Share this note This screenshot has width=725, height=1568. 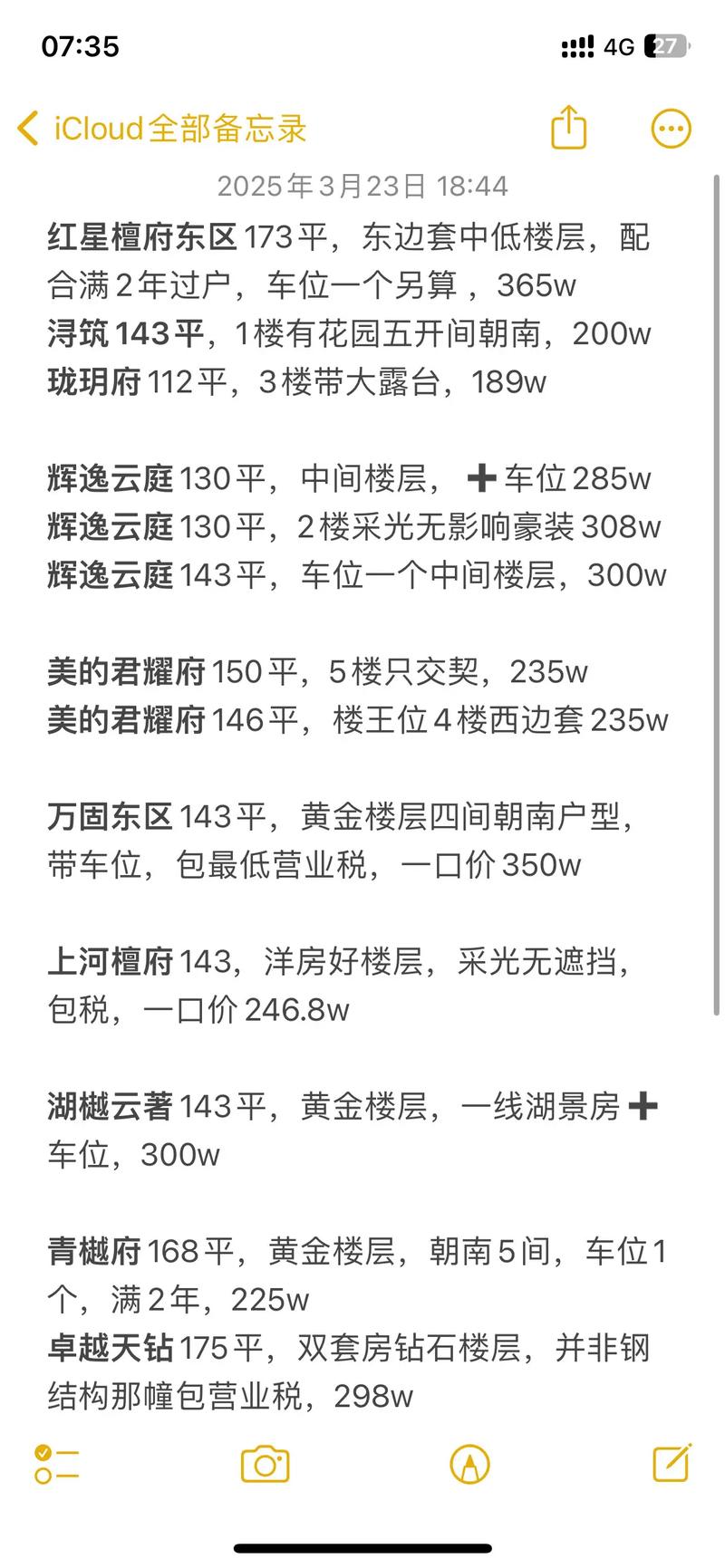point(569,127)
